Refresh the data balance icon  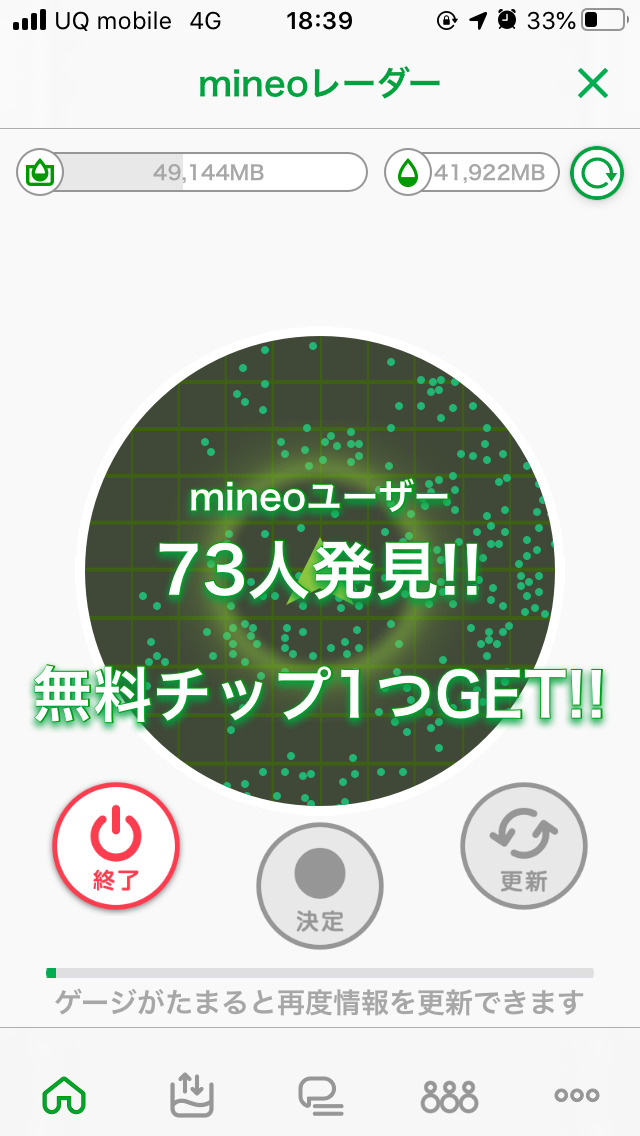pyautogui.click(x=596, y=174)
